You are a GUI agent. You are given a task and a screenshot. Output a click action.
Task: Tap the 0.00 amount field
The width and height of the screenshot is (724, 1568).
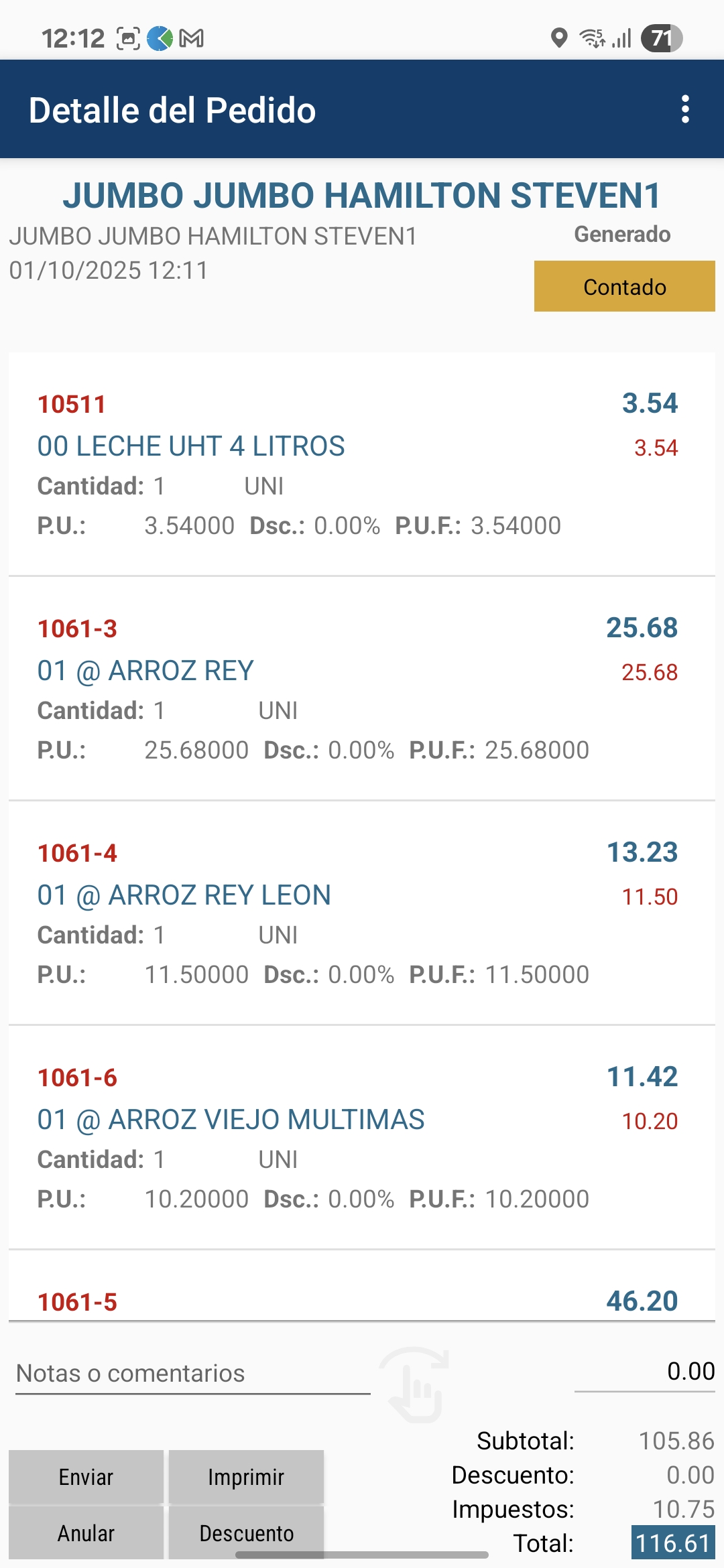[x=644, y=1372]
